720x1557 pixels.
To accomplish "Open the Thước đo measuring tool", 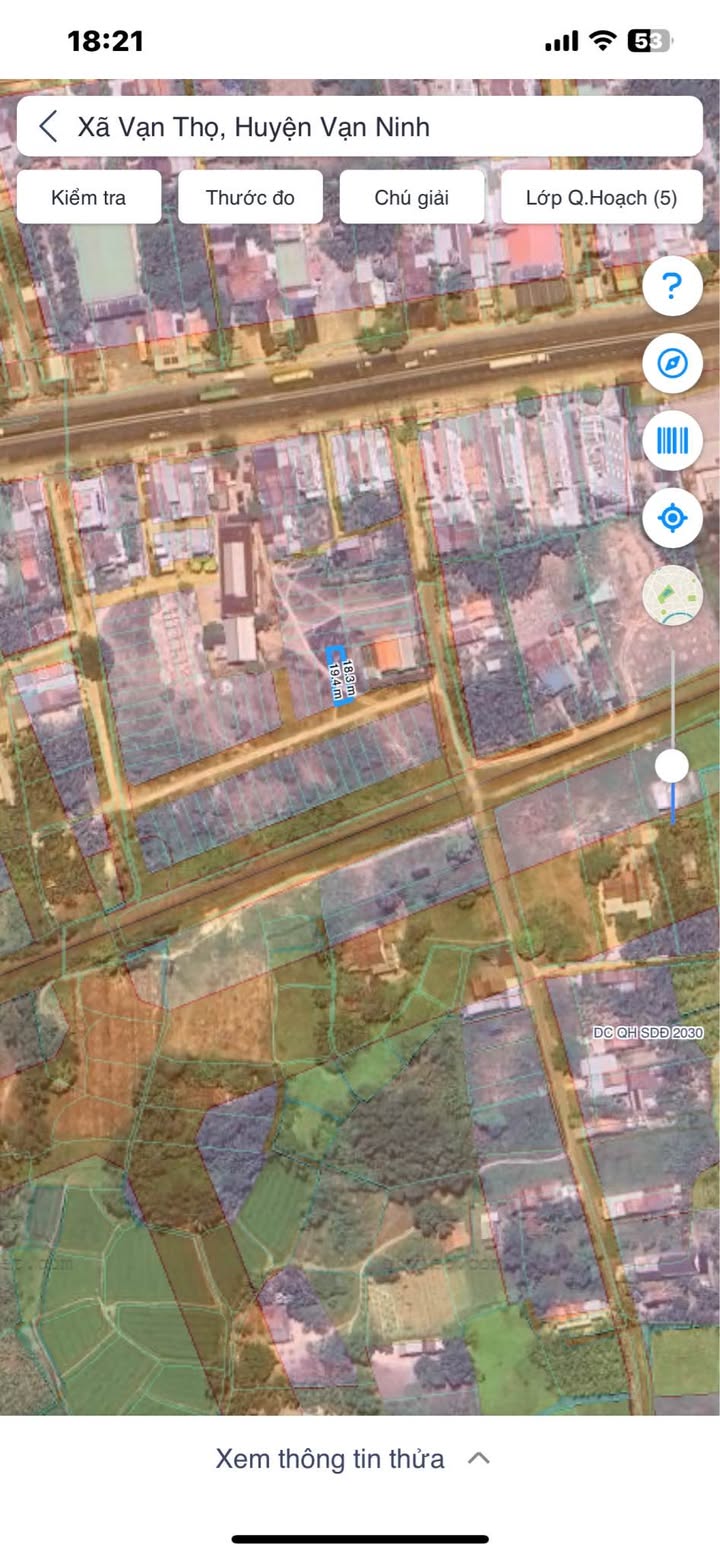I will tap(250, 197).
